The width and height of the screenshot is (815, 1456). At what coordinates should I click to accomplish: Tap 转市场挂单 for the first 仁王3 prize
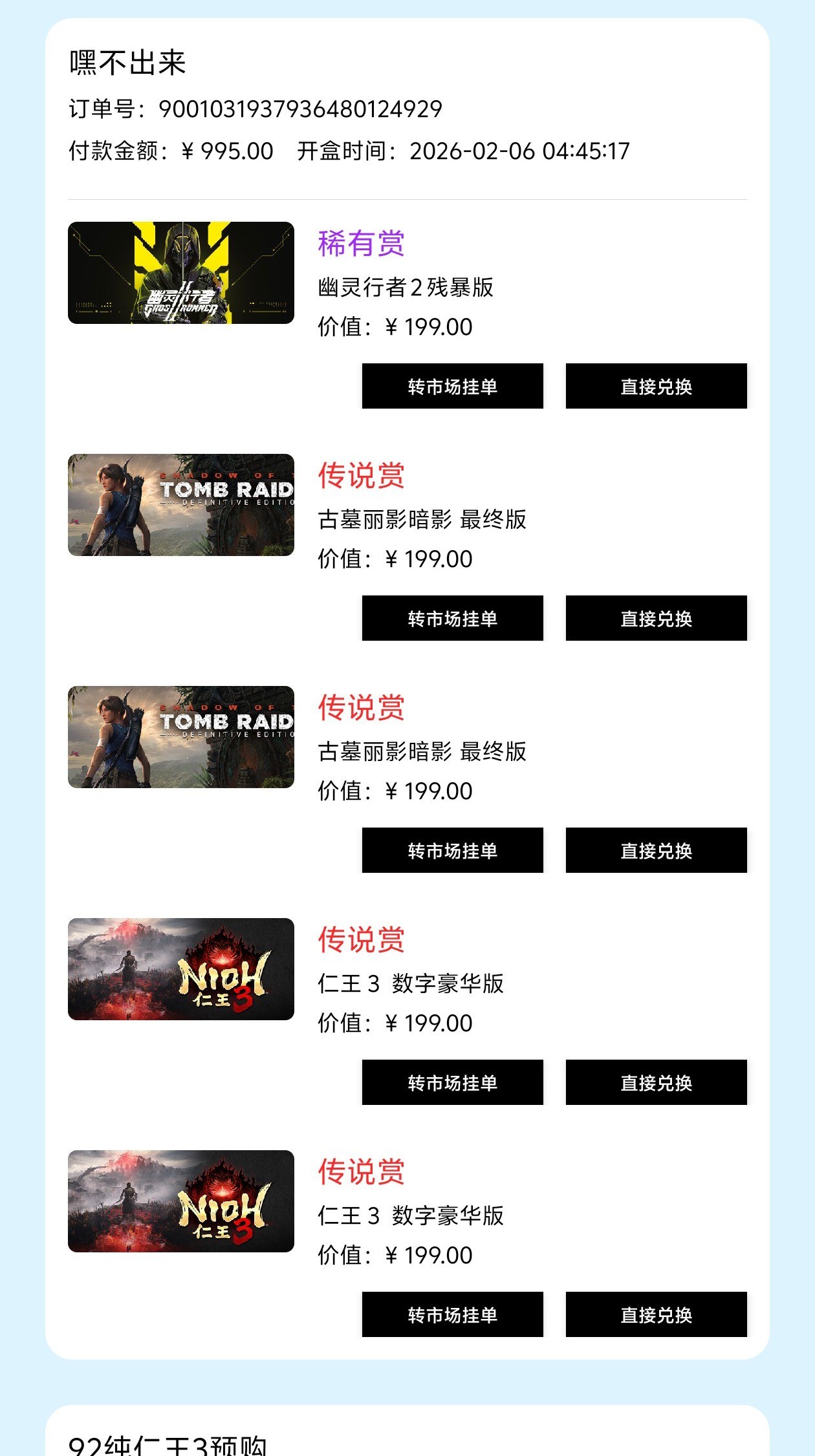point(452,1082)
